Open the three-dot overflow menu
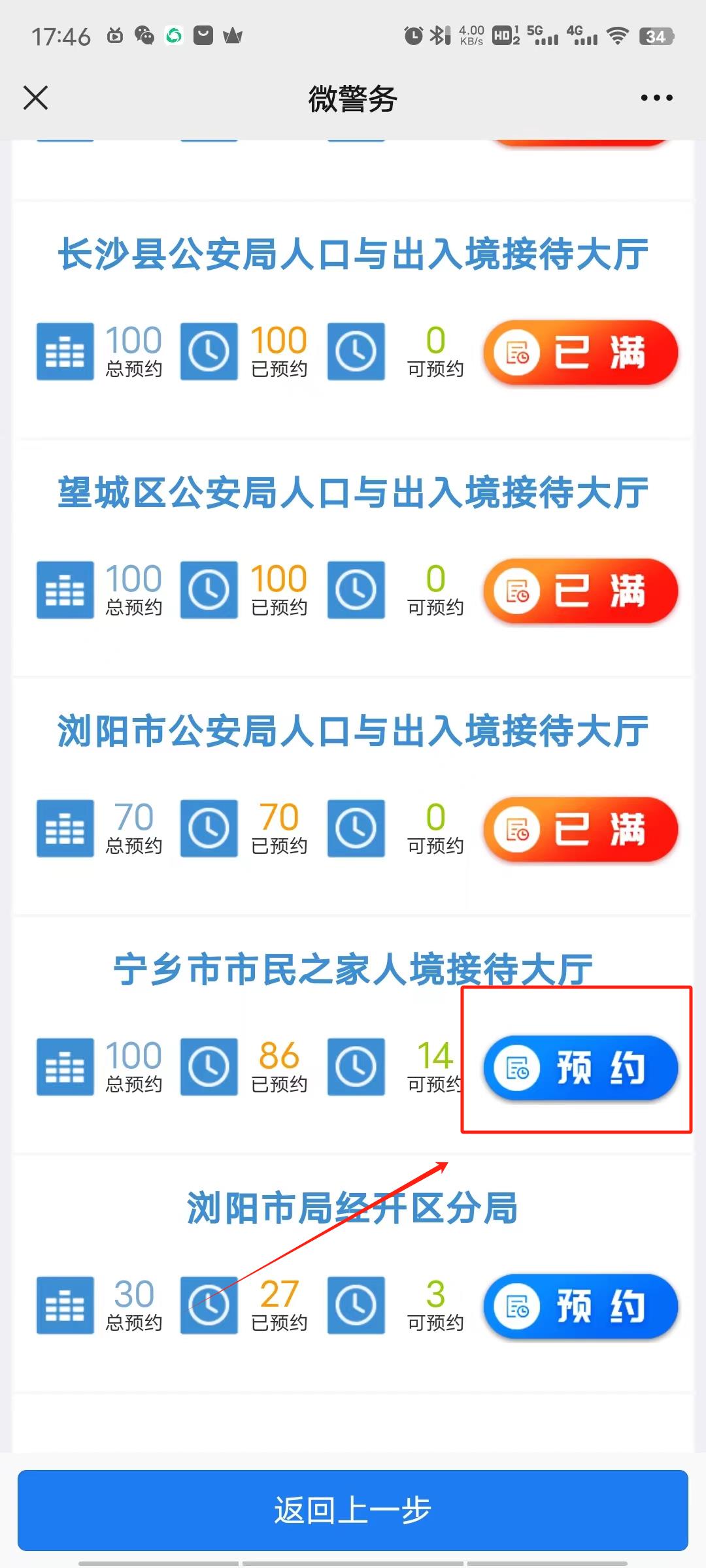This screenshot has height=1568, width=706. click(656, 98)
